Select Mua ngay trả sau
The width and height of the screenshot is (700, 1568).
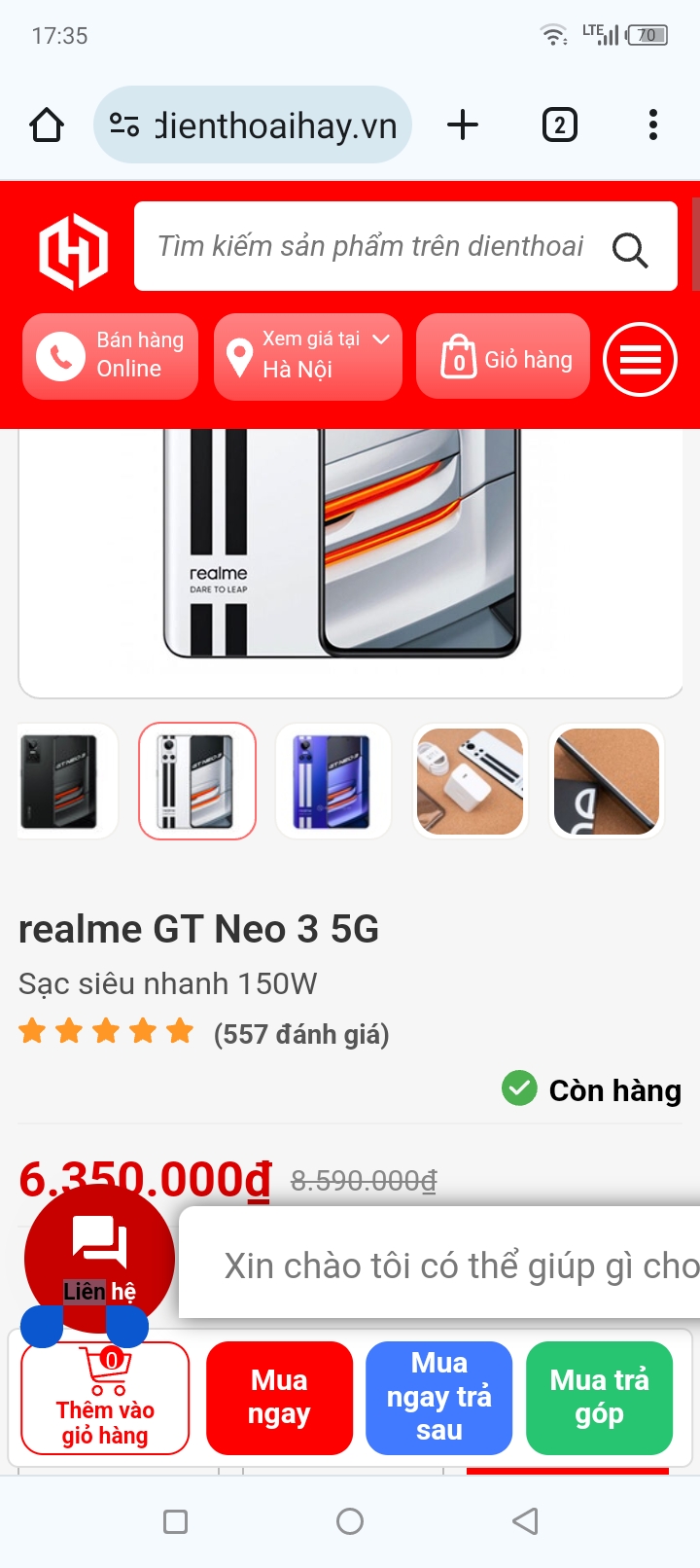438,1398
